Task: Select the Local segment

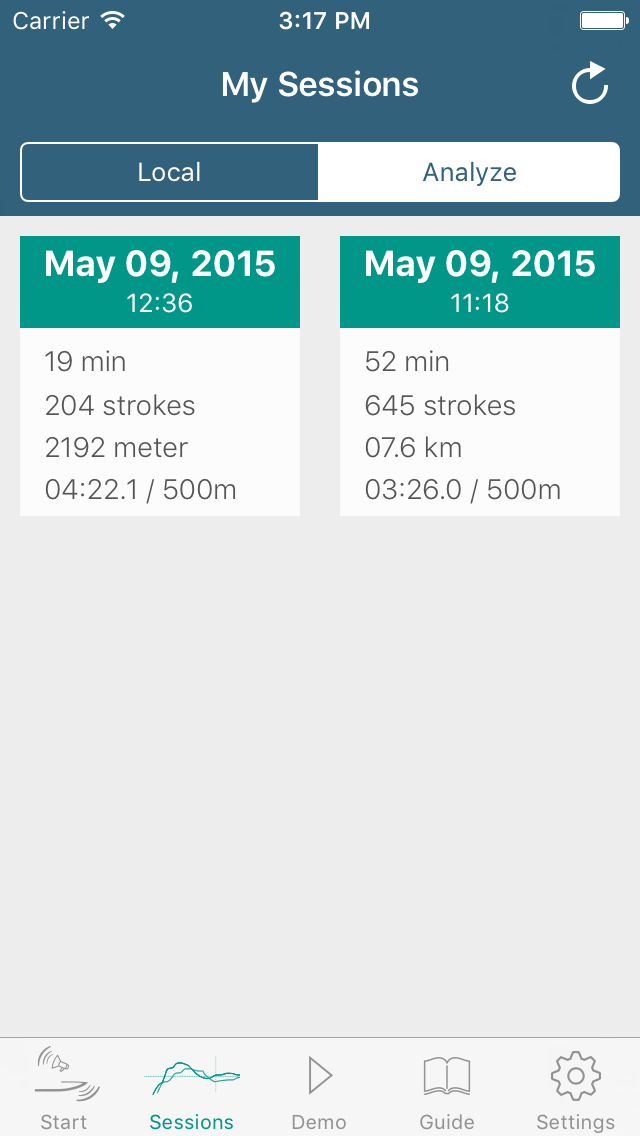Action: click(170, 172)
